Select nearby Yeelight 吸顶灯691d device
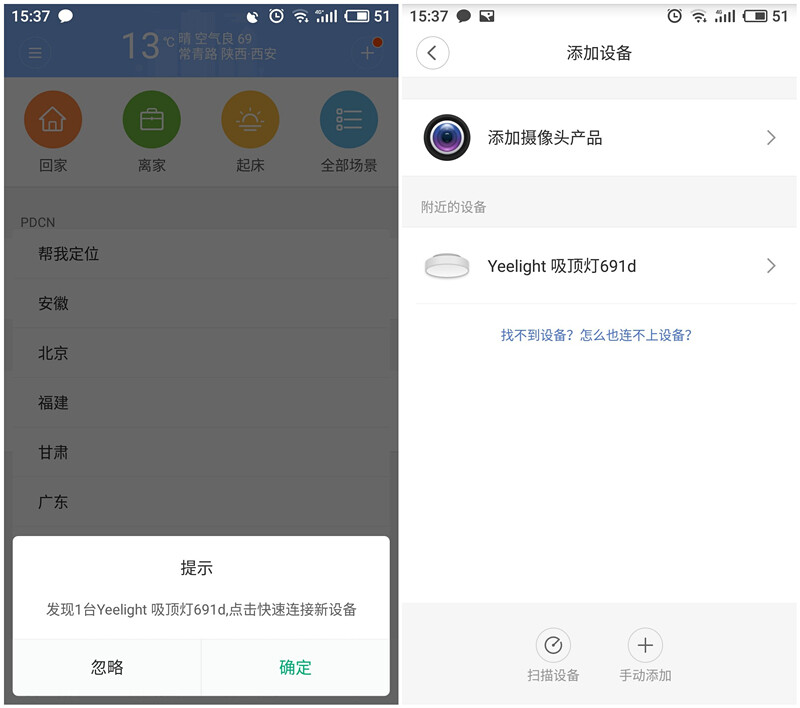Screen dimensions: 800x708 (x=600, y=266)
